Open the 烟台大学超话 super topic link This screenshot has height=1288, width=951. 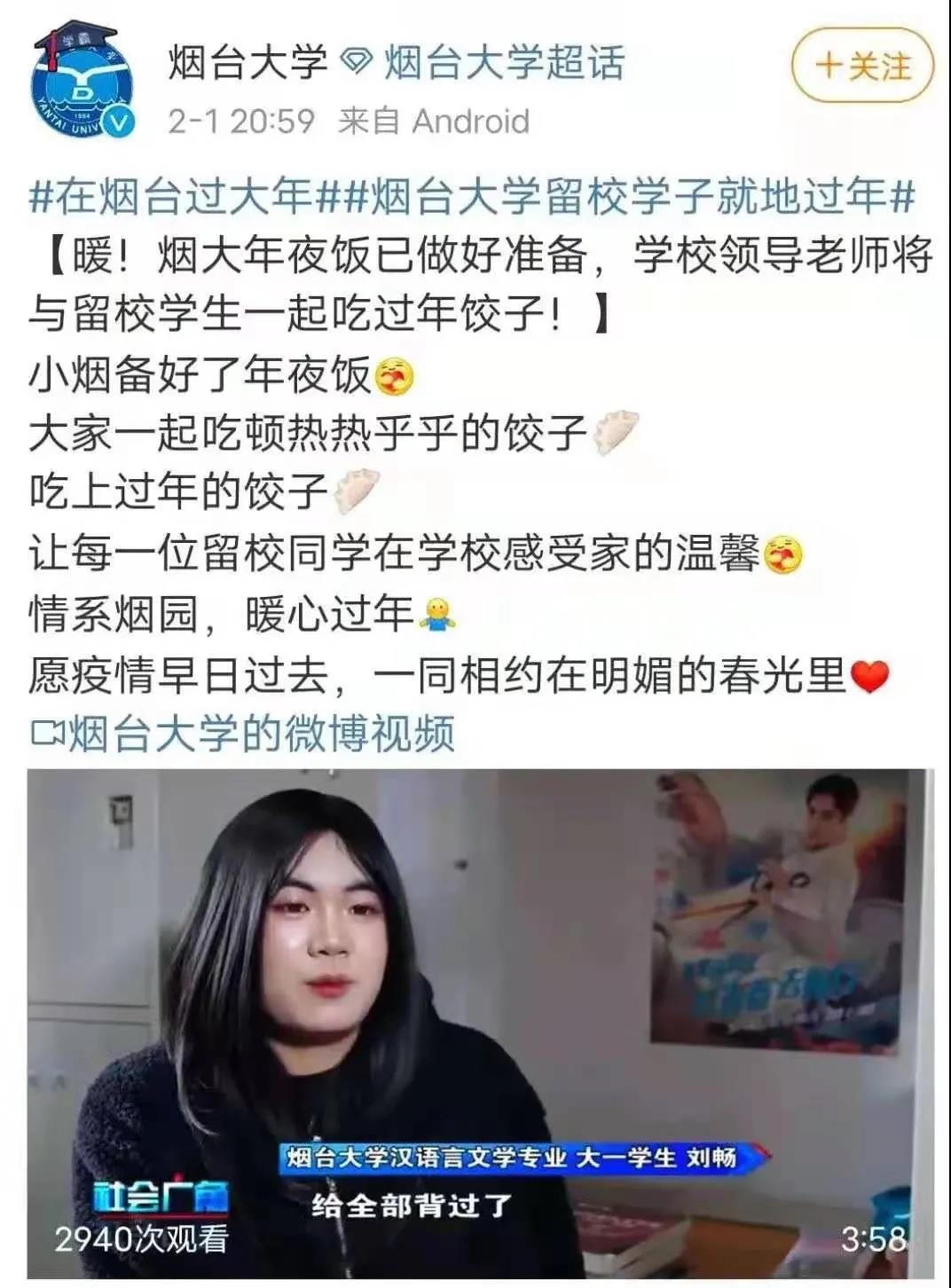(503, 64)
